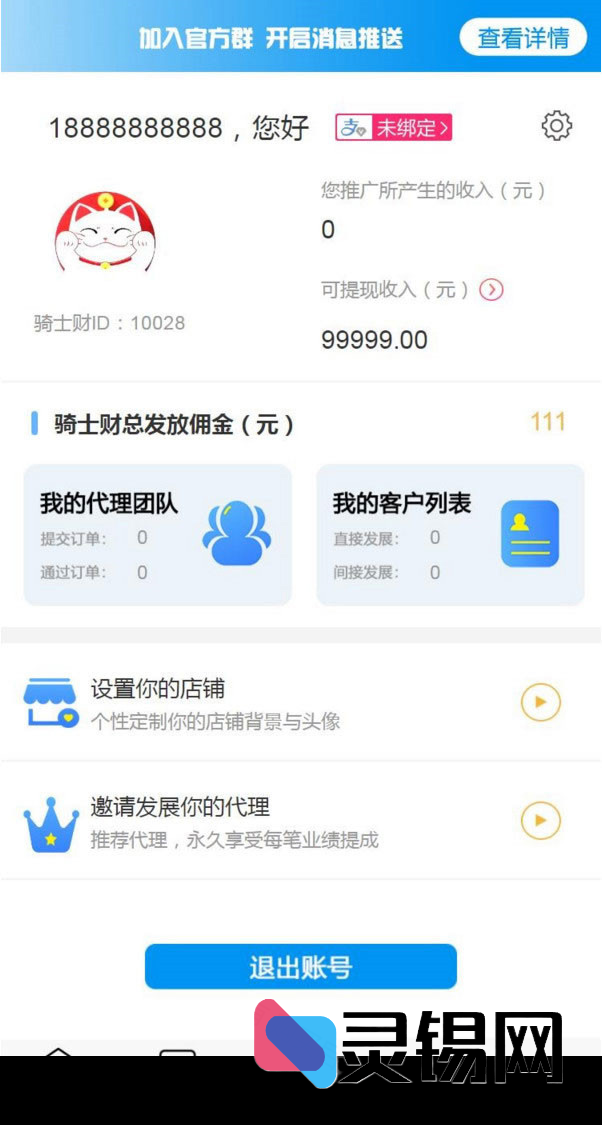Tap the 未绑定 Alipay binding badge
The image size is (602, 1125).
click(394, 127)
